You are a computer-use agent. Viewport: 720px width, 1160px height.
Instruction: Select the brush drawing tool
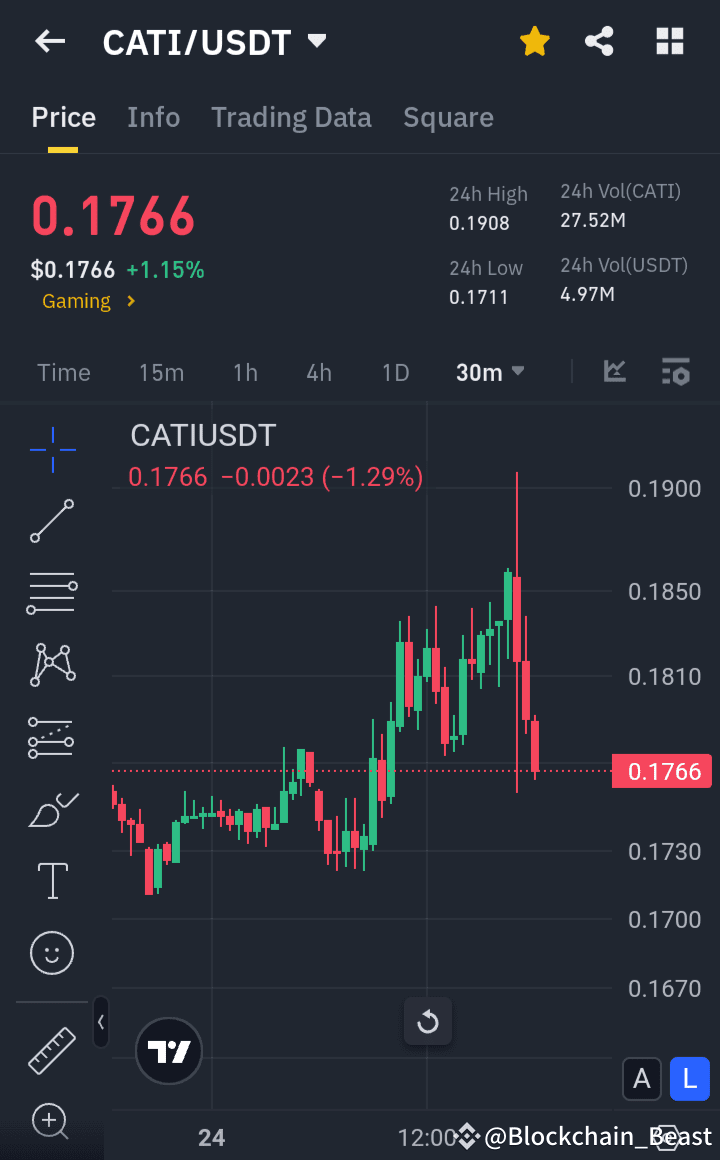51,809
